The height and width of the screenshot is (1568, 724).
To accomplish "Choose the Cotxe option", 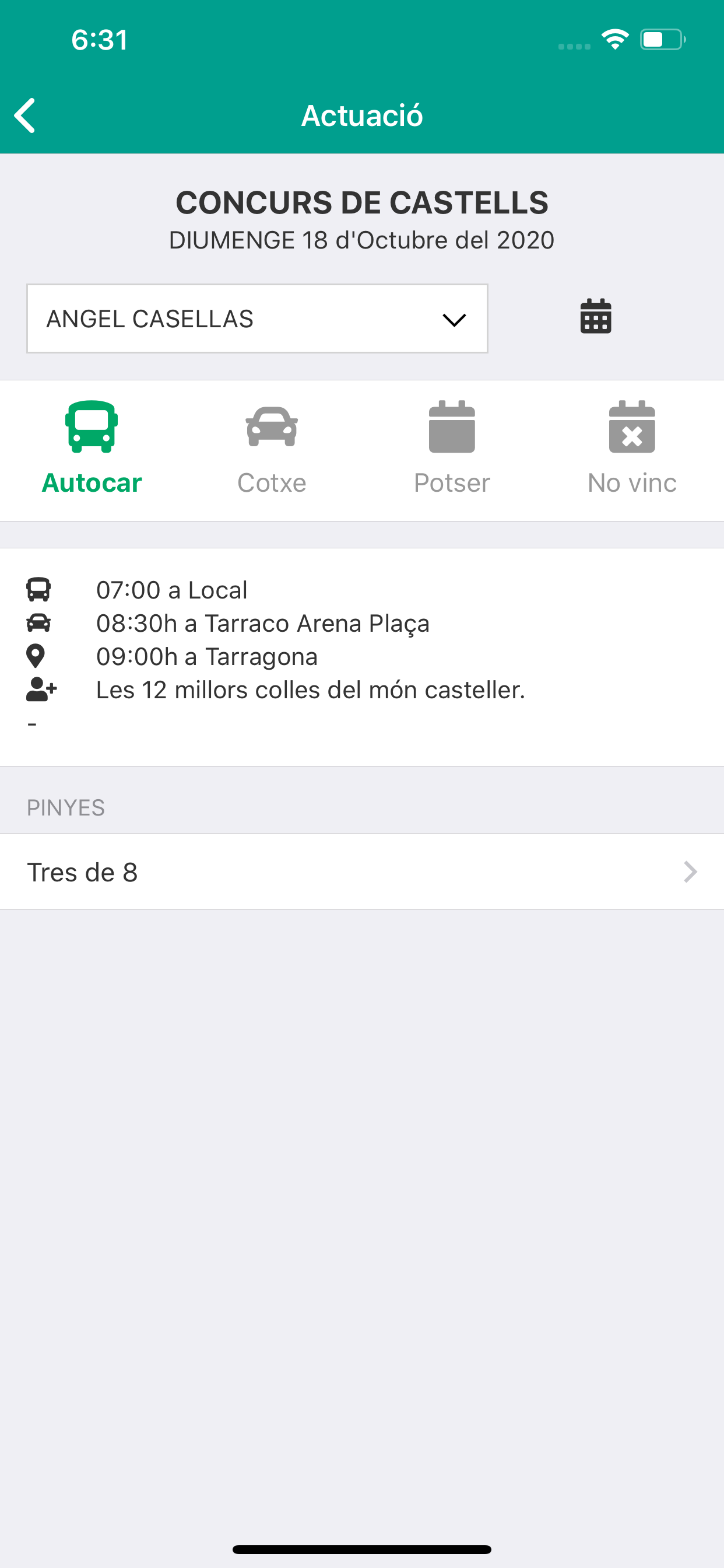I will (272, 449).
